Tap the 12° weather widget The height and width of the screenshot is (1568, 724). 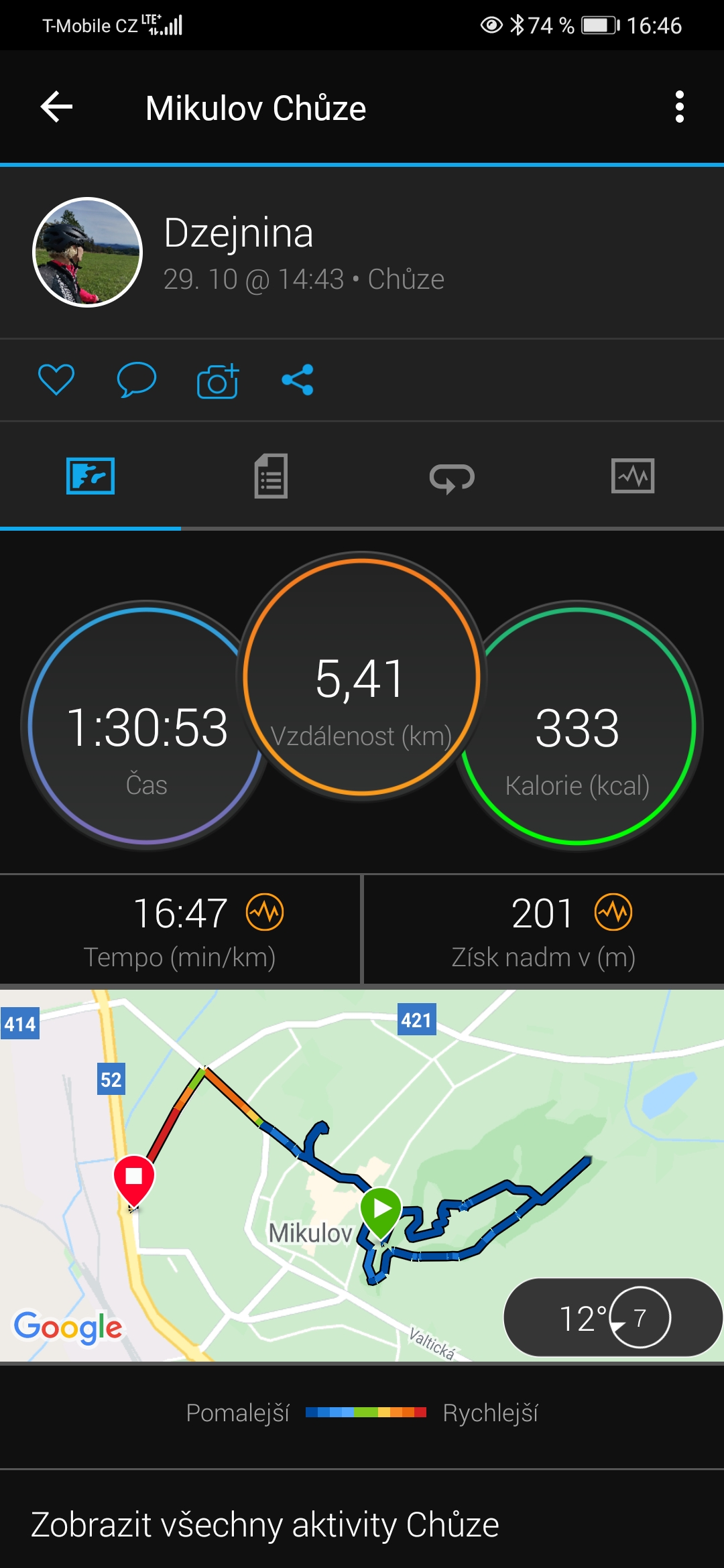click(613, 1317)
